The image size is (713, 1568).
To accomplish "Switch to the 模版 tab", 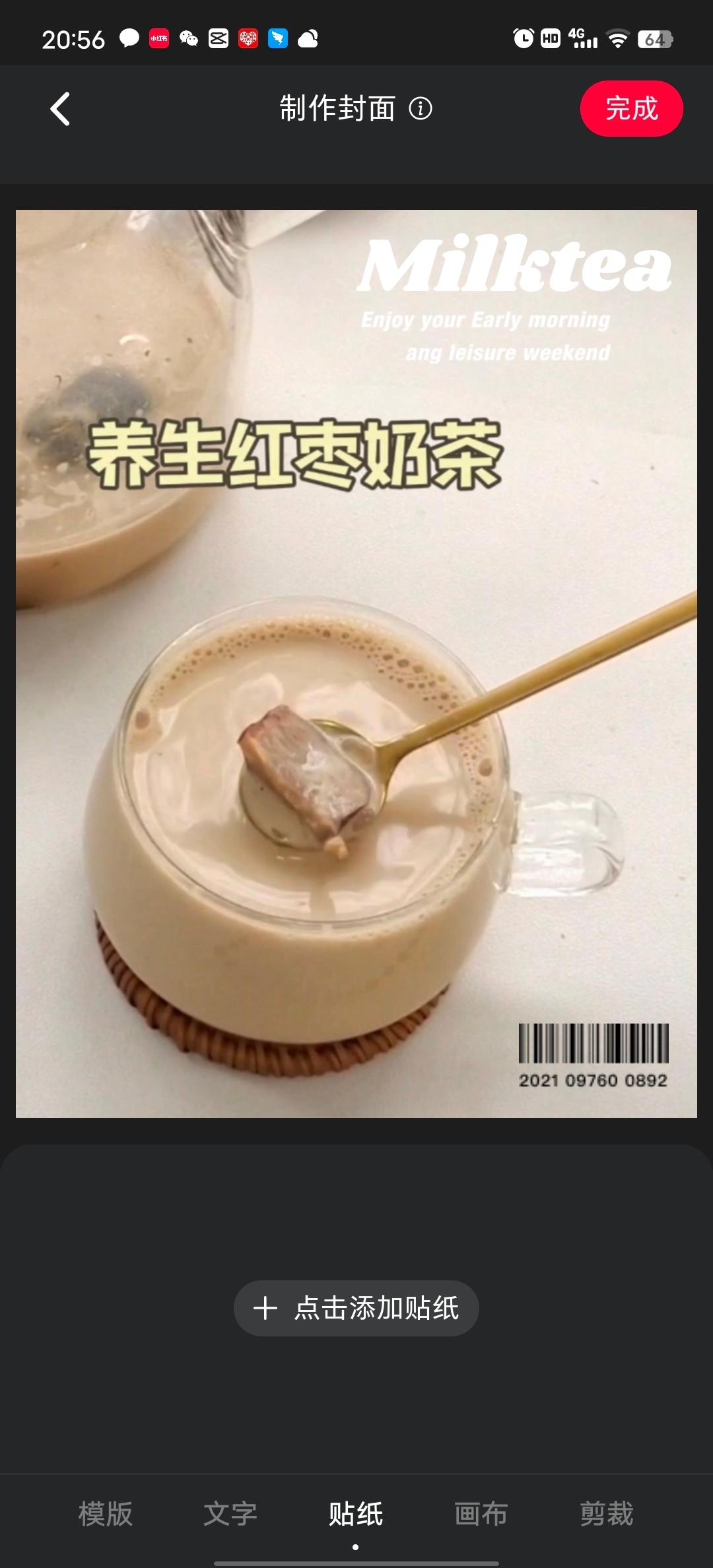I will [106, 1514].
